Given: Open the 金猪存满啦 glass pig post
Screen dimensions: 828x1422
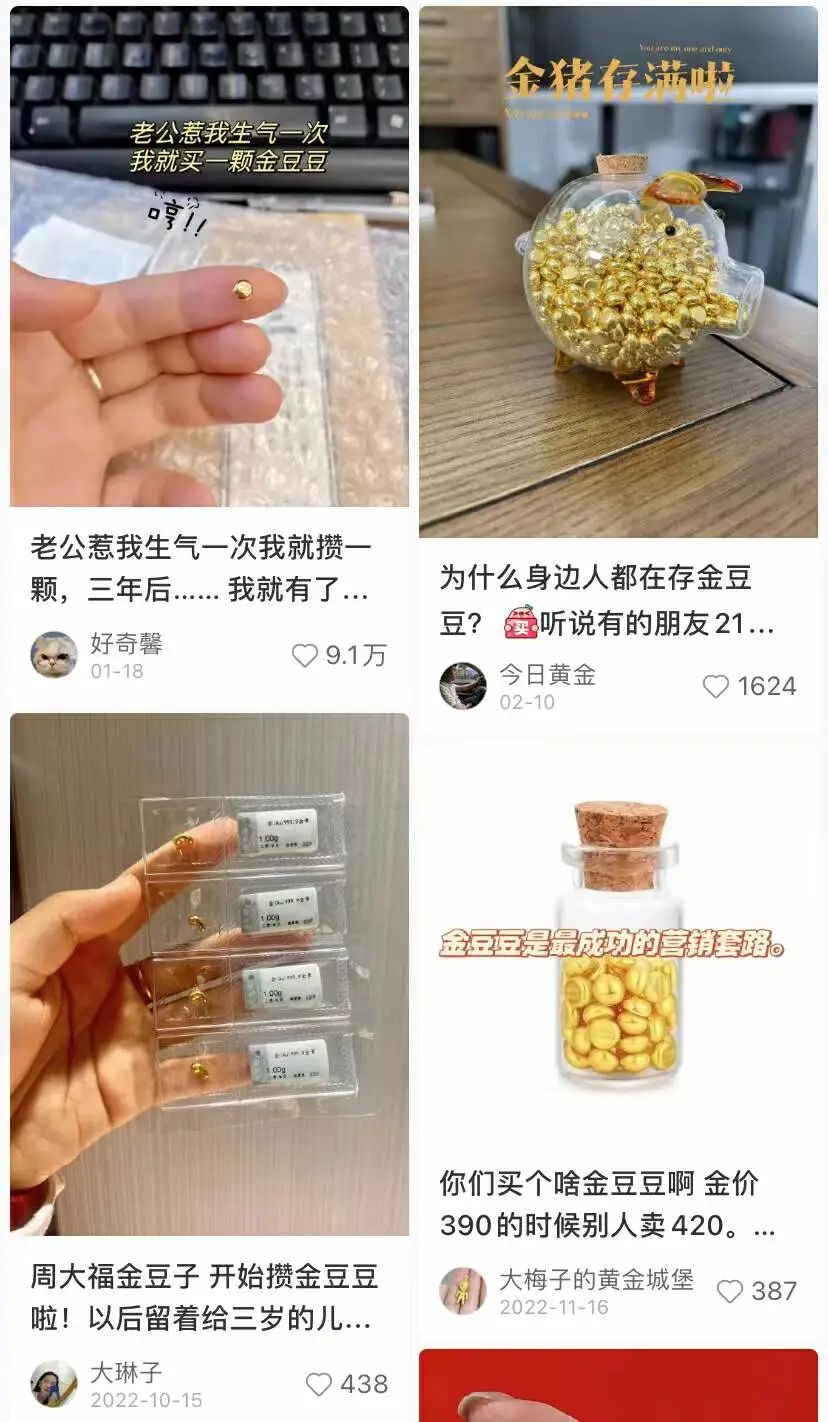Looking at the screenshot, I should pyautogui.click(x=617, y=272).
